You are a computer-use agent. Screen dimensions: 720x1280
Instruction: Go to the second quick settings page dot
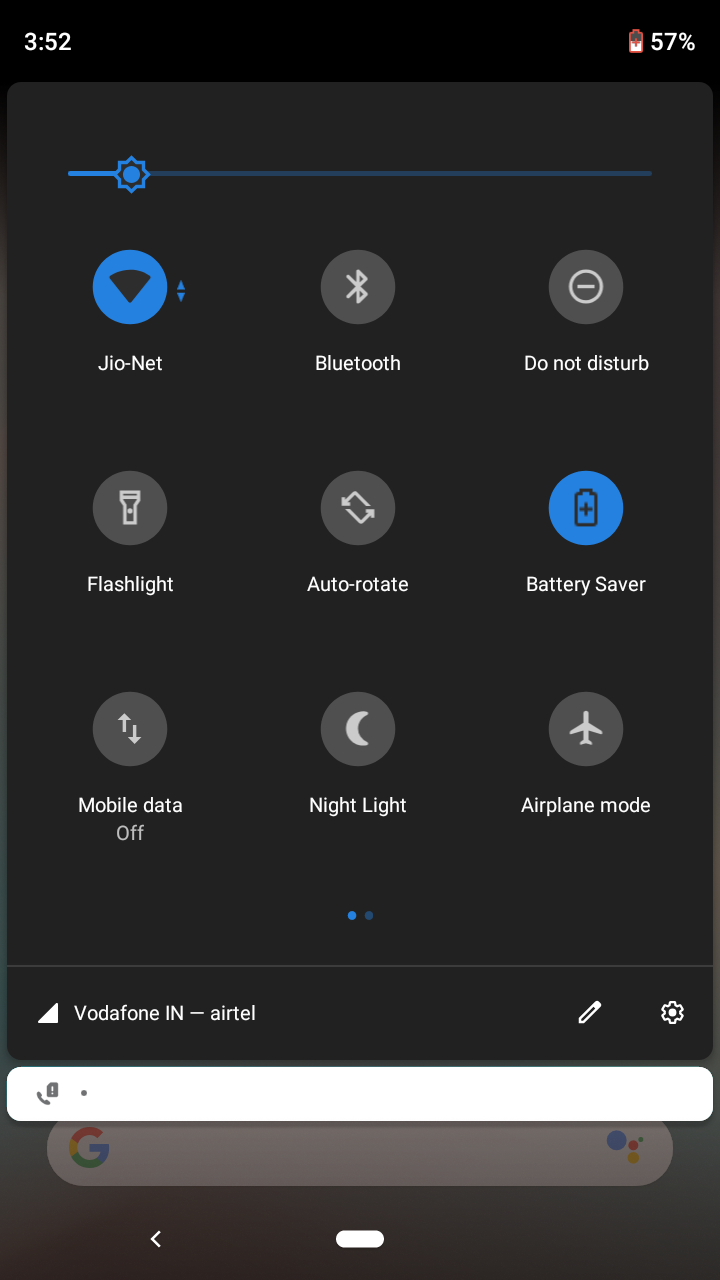369,915
